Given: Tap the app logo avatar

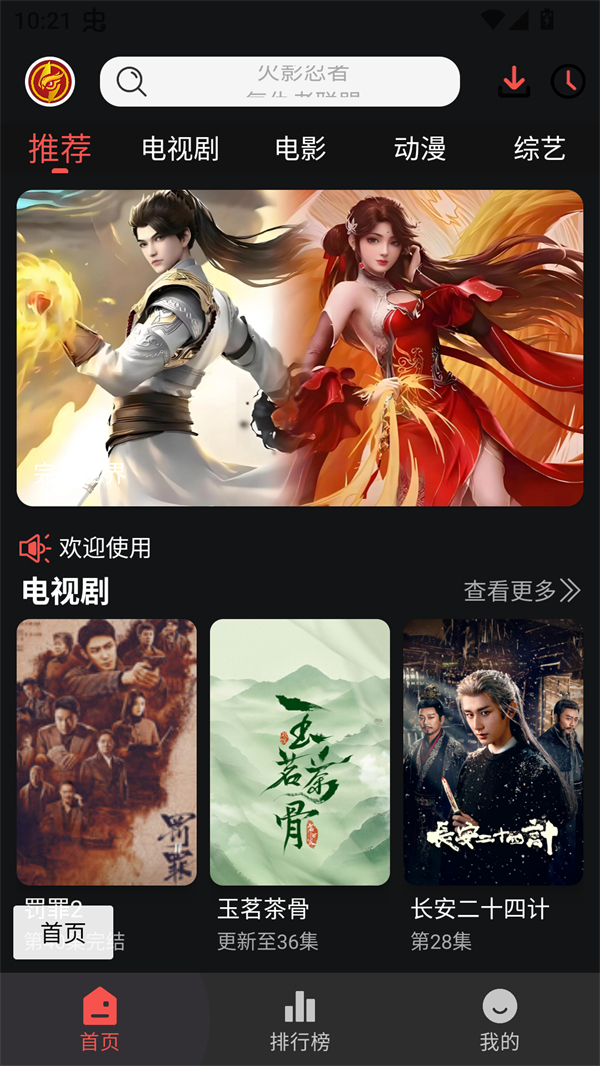Looking at the screenshot, I should (50, 81).
